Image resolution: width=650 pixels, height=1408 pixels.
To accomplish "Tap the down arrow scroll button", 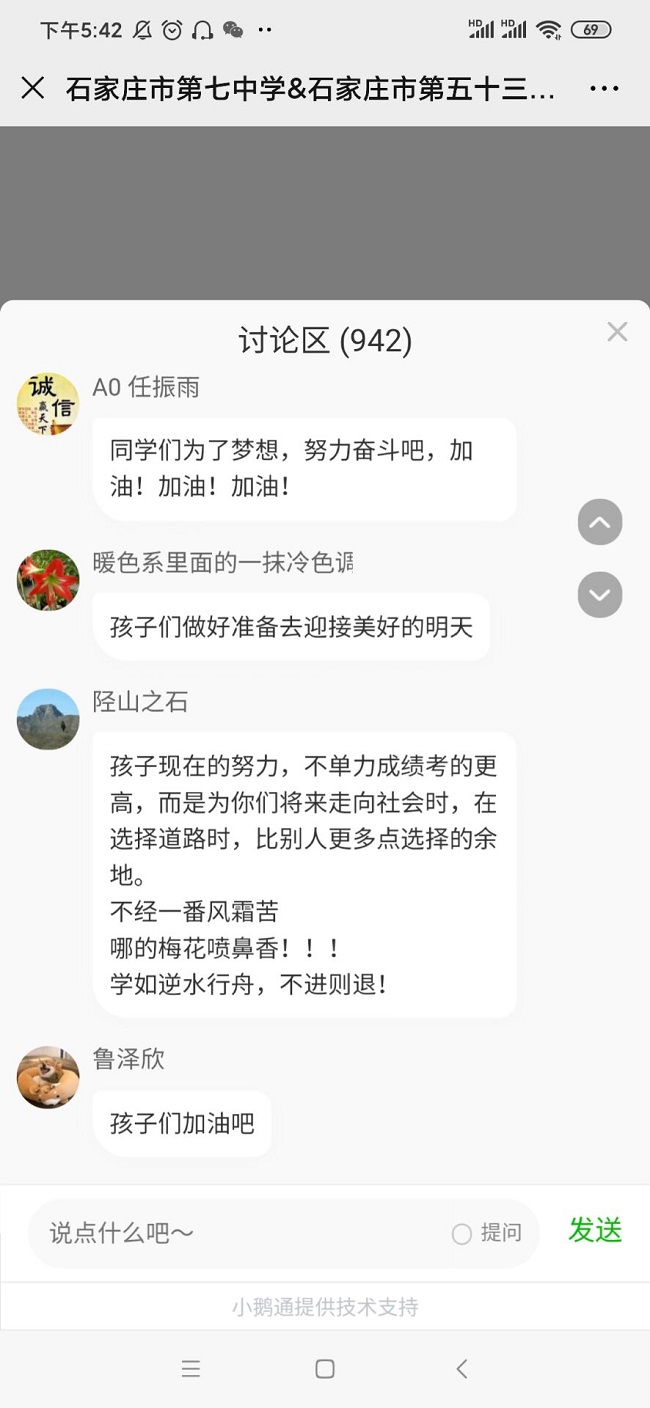I will click(600, 595).
